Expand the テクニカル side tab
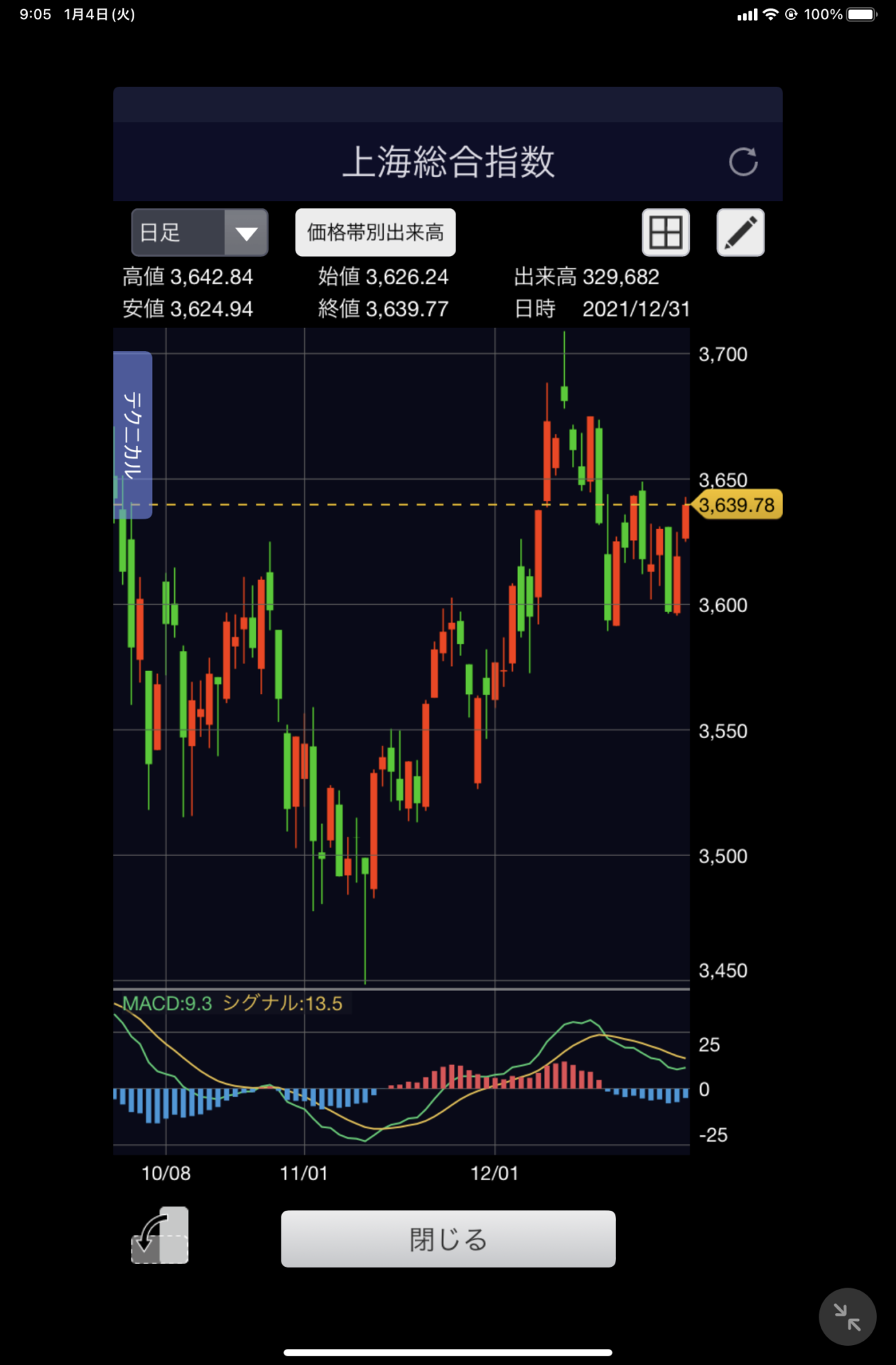The height and width of the screenshot is (1365, 896). tap(133, 434)
